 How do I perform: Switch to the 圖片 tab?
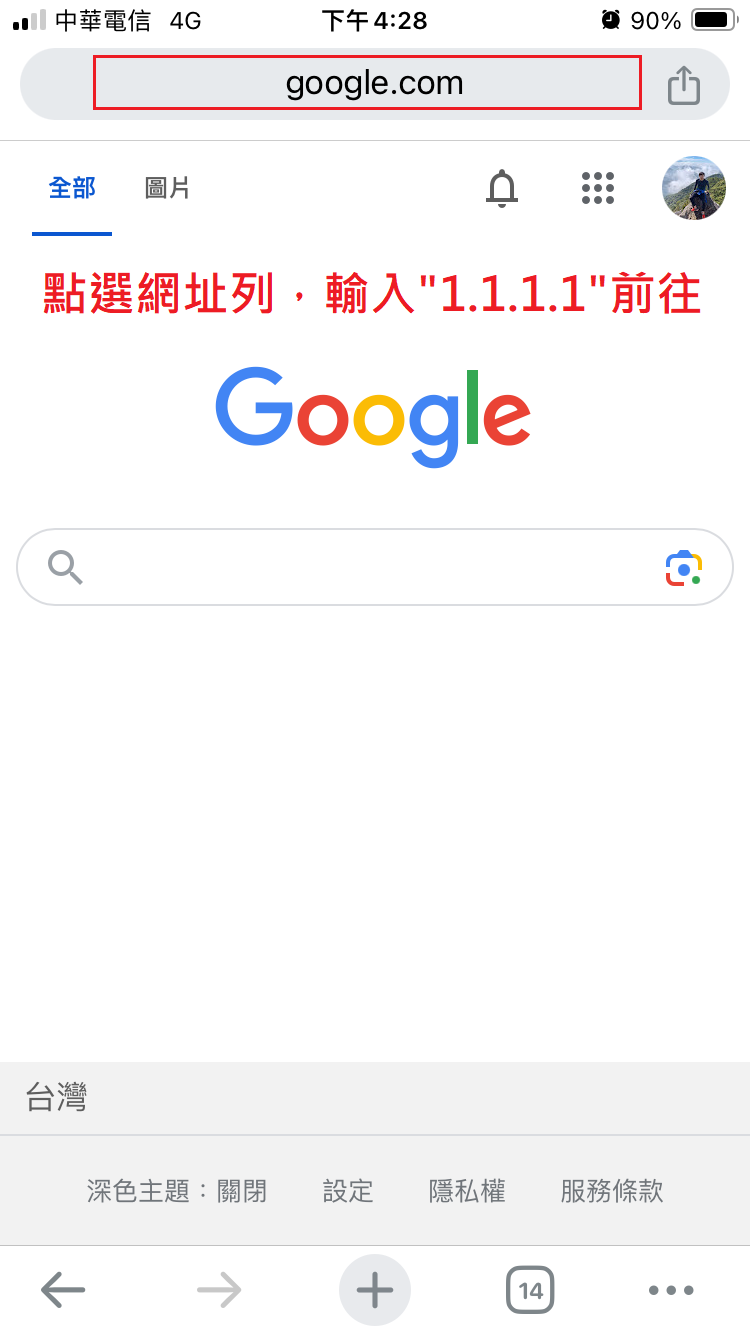pyautogui.click(x=167, y=188)
